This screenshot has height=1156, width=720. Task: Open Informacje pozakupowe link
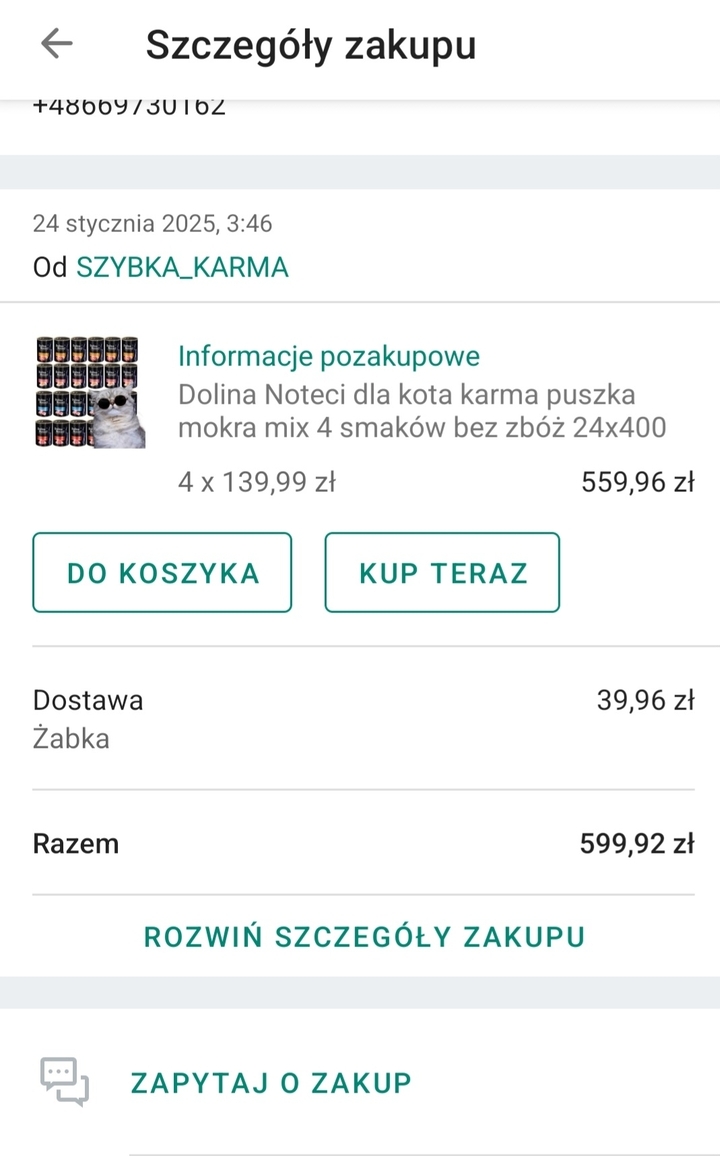click(329, 356)
